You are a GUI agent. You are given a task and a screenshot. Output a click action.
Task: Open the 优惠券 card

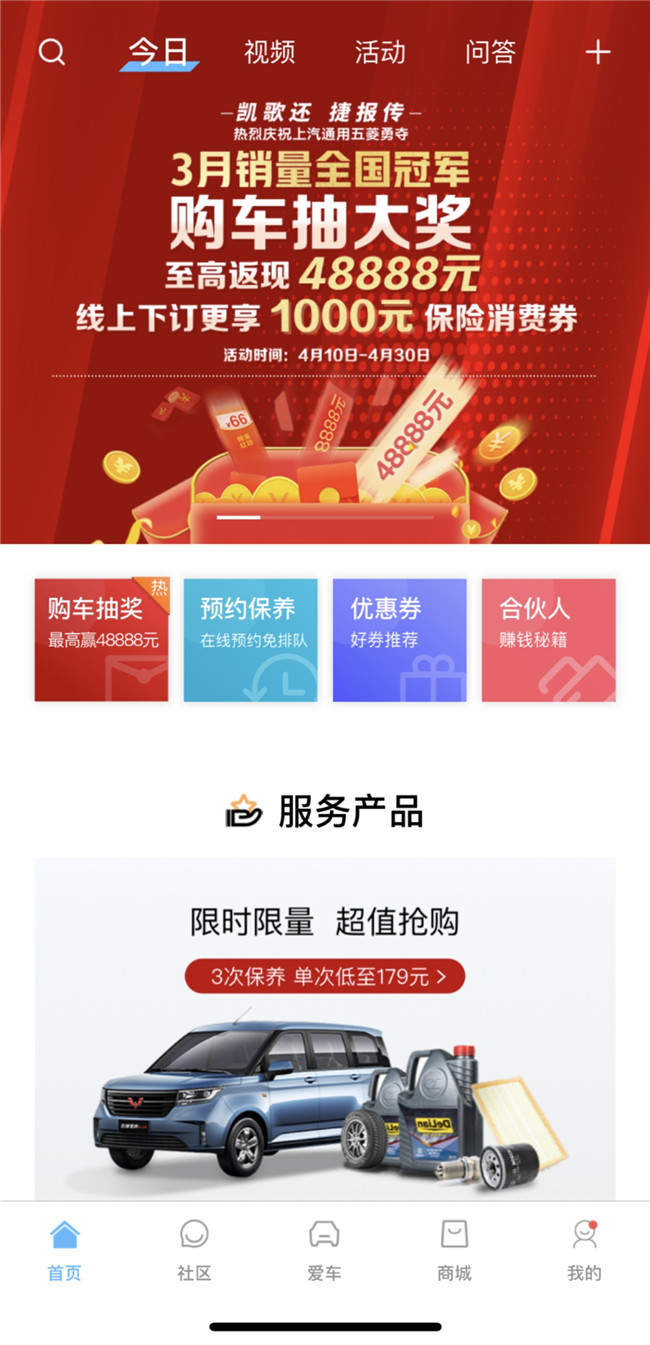tap(399, 640)
